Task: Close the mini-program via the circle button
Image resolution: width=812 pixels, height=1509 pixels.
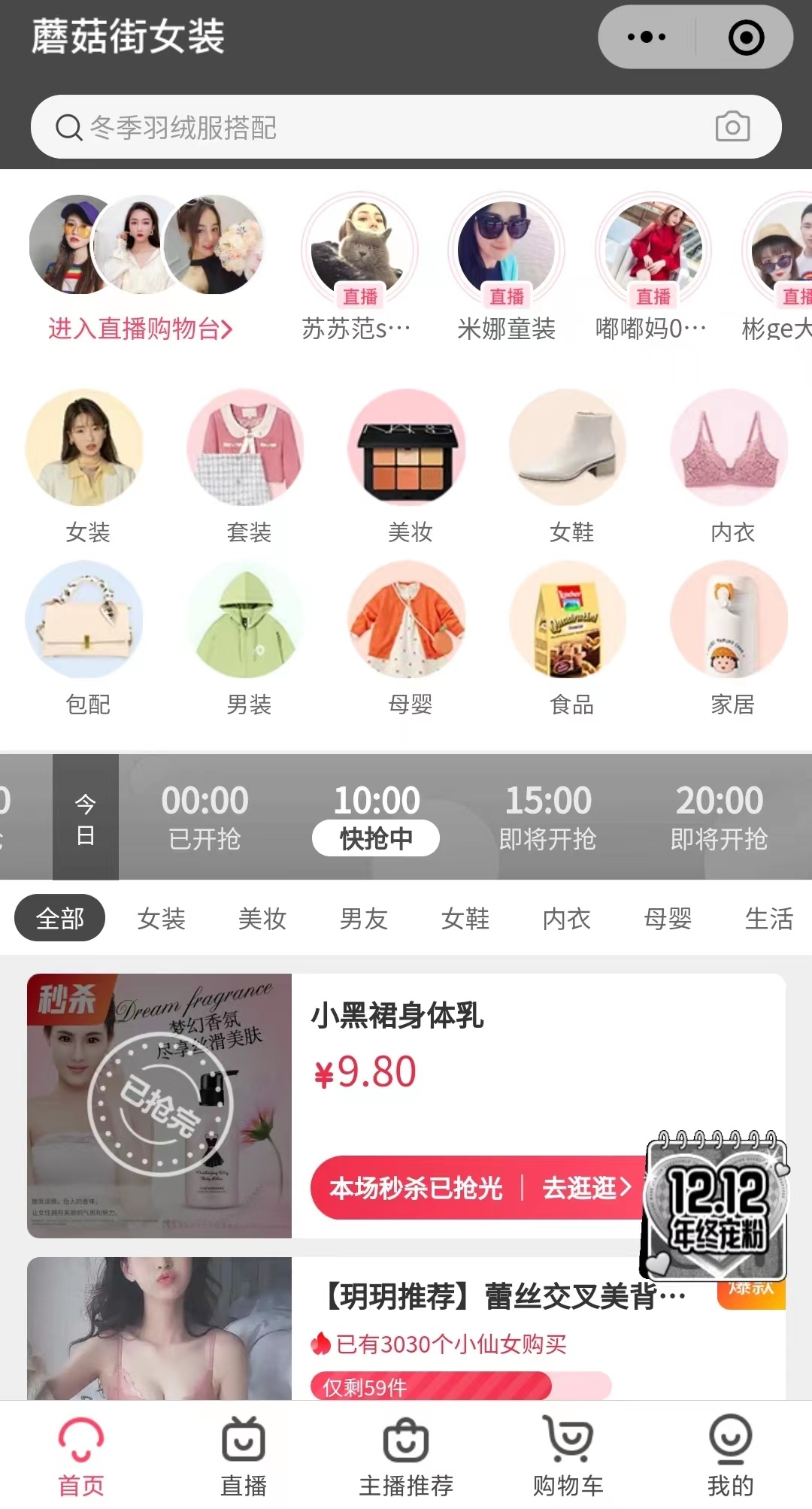Action: point(746,38)
